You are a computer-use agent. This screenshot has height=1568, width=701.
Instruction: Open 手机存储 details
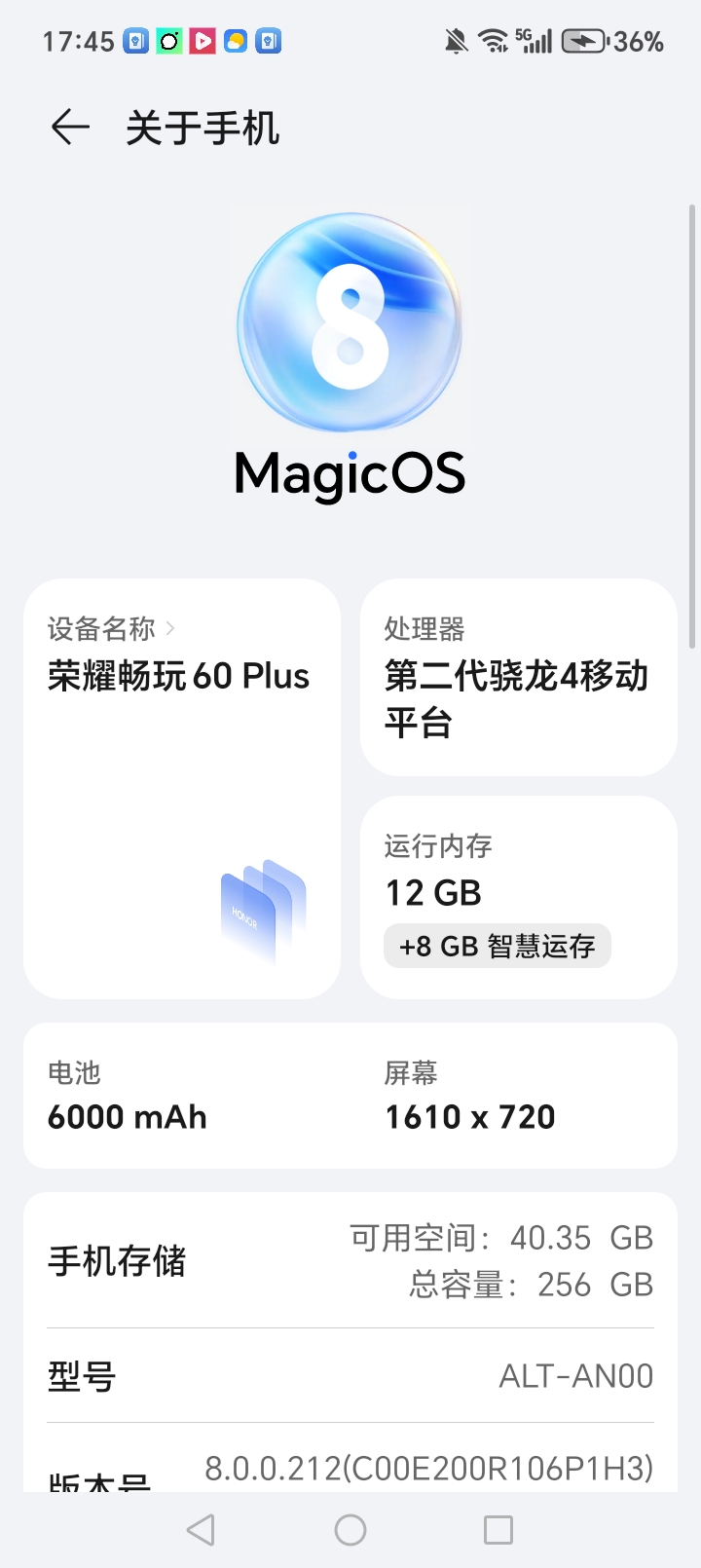click(350, 1260)
